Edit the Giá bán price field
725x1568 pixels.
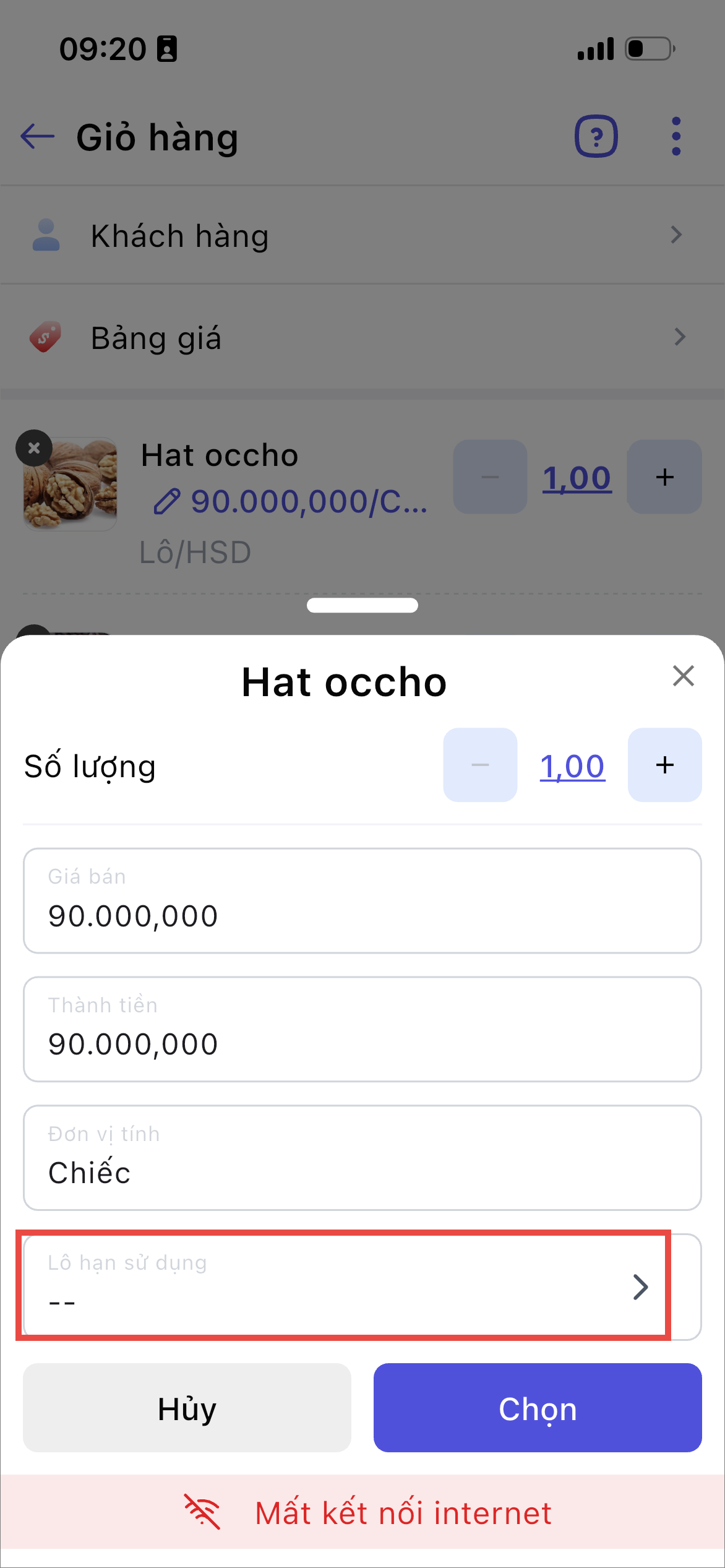362,901
